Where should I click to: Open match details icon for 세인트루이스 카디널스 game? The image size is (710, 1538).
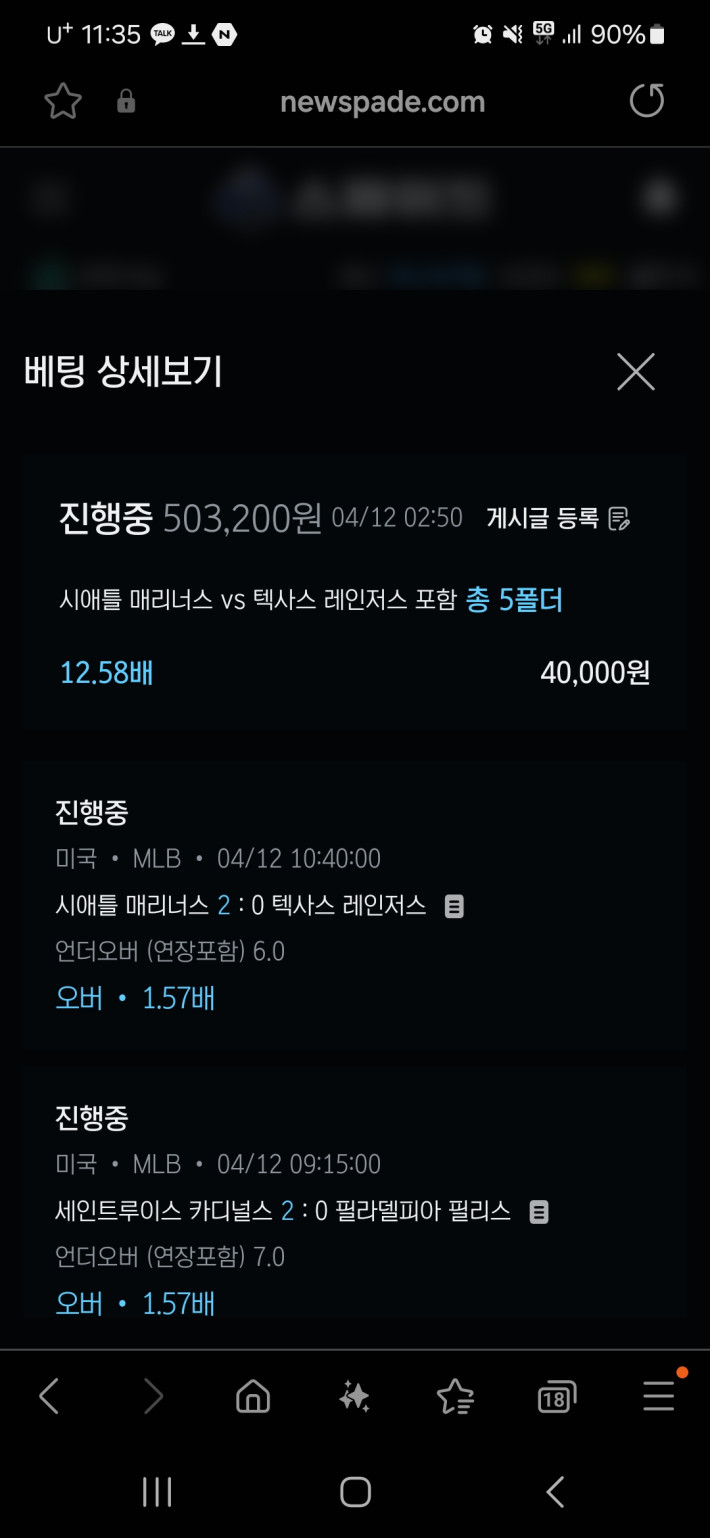coord(539,1213)
